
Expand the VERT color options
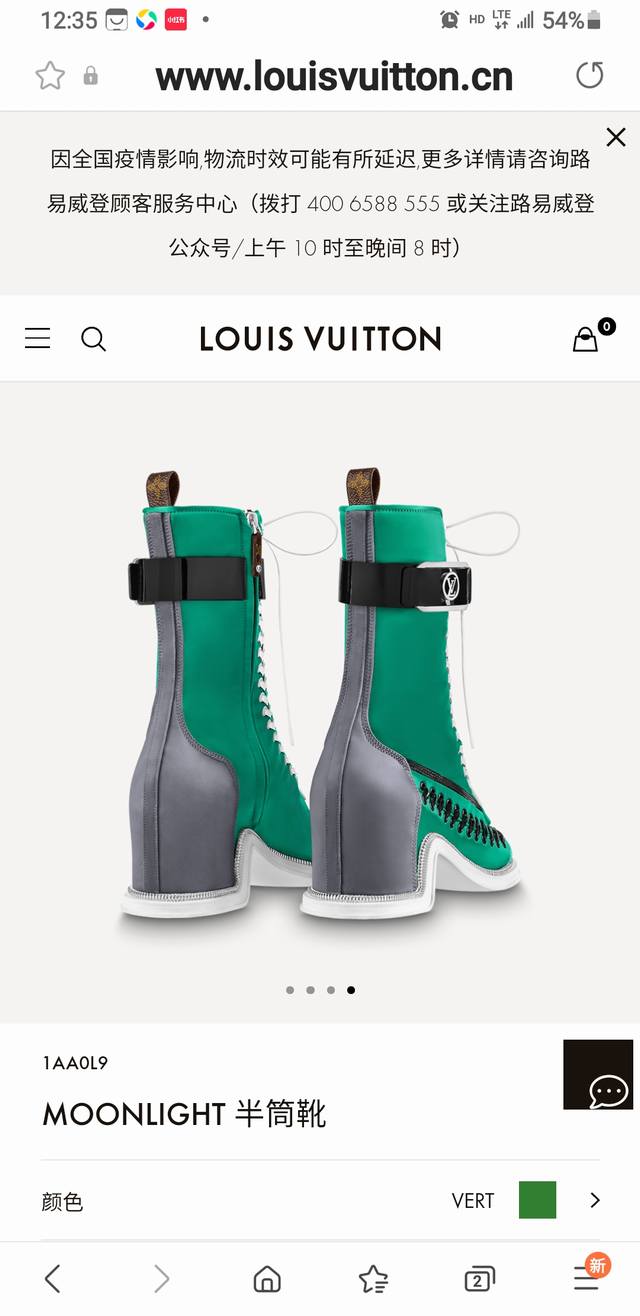click(595, 1200)
